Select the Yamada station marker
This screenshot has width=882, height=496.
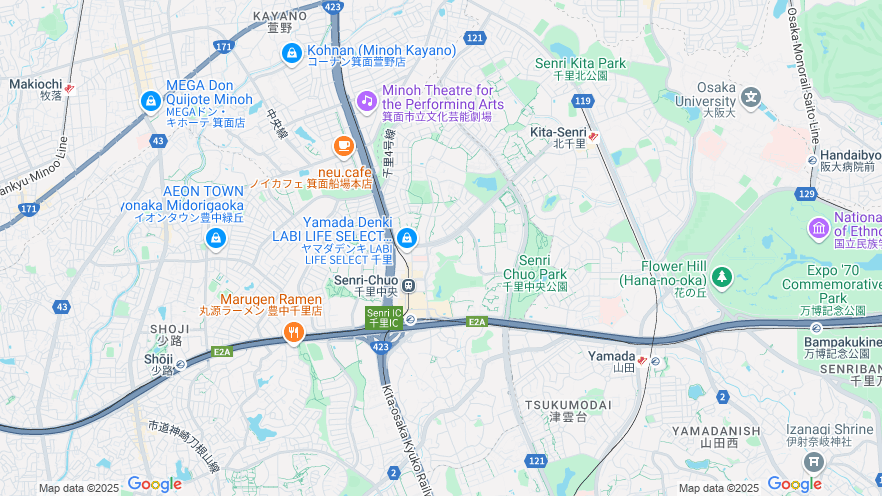pos(642,360)
